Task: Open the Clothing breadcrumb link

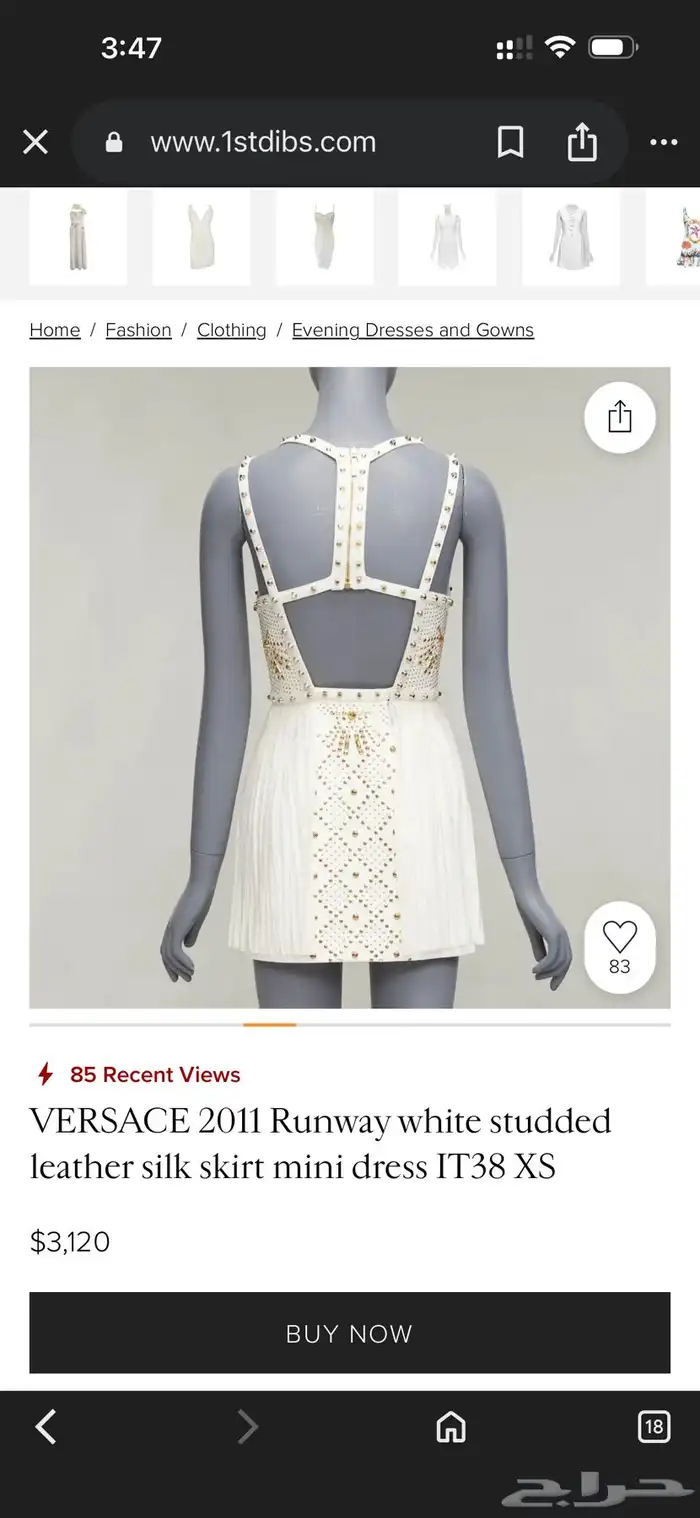Action: click(x=231, y=330)
